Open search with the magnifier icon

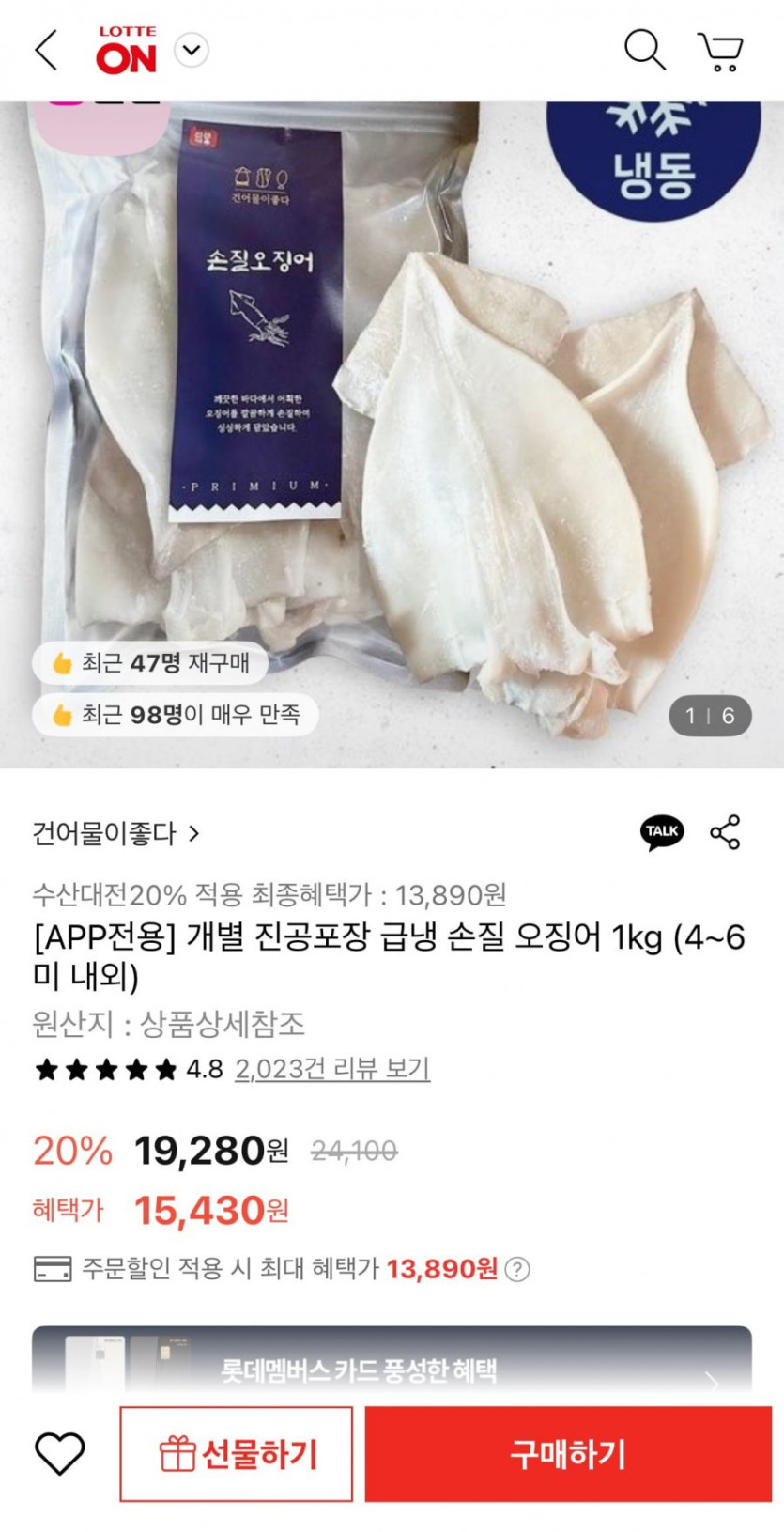[644, 50]
